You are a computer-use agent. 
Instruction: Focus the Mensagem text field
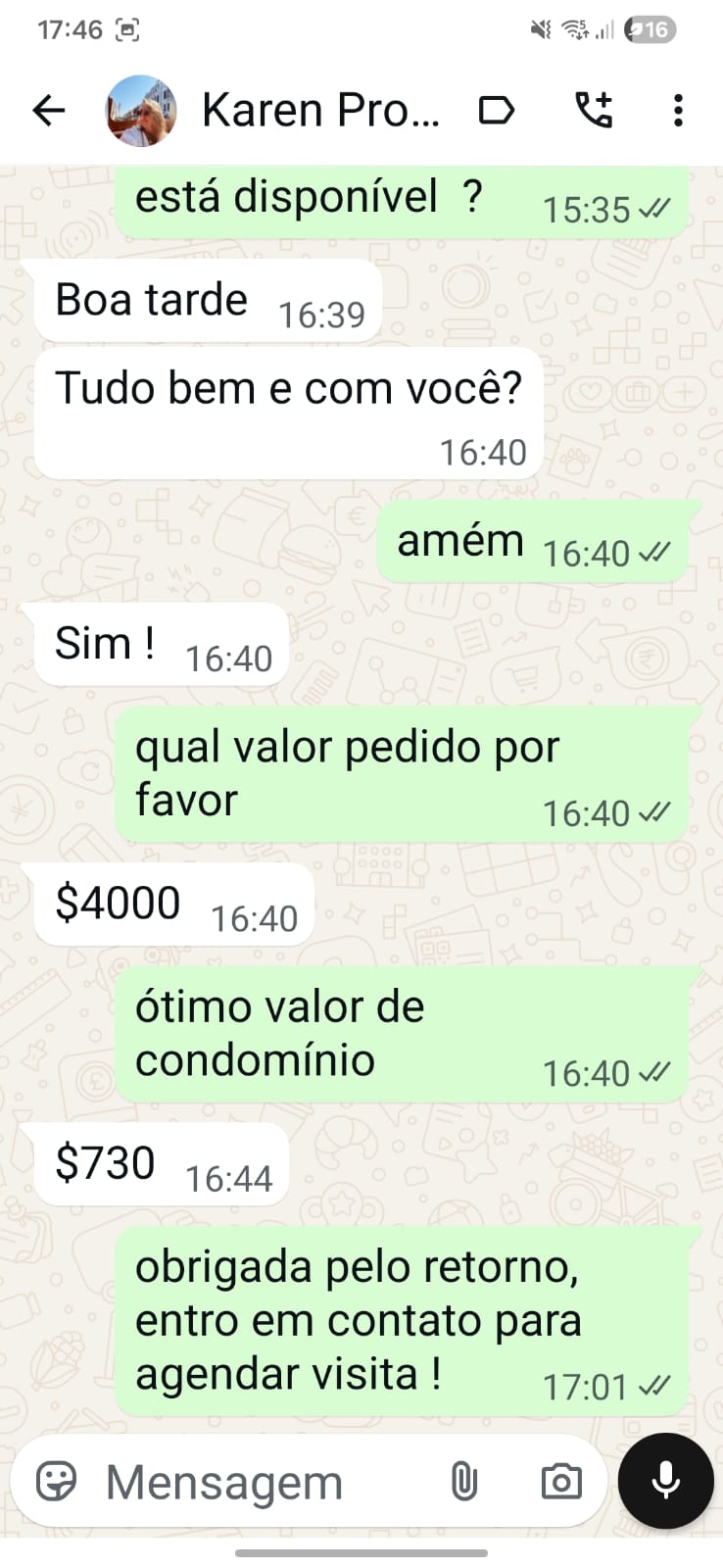pyautogui.click(x=255, y=1482)
